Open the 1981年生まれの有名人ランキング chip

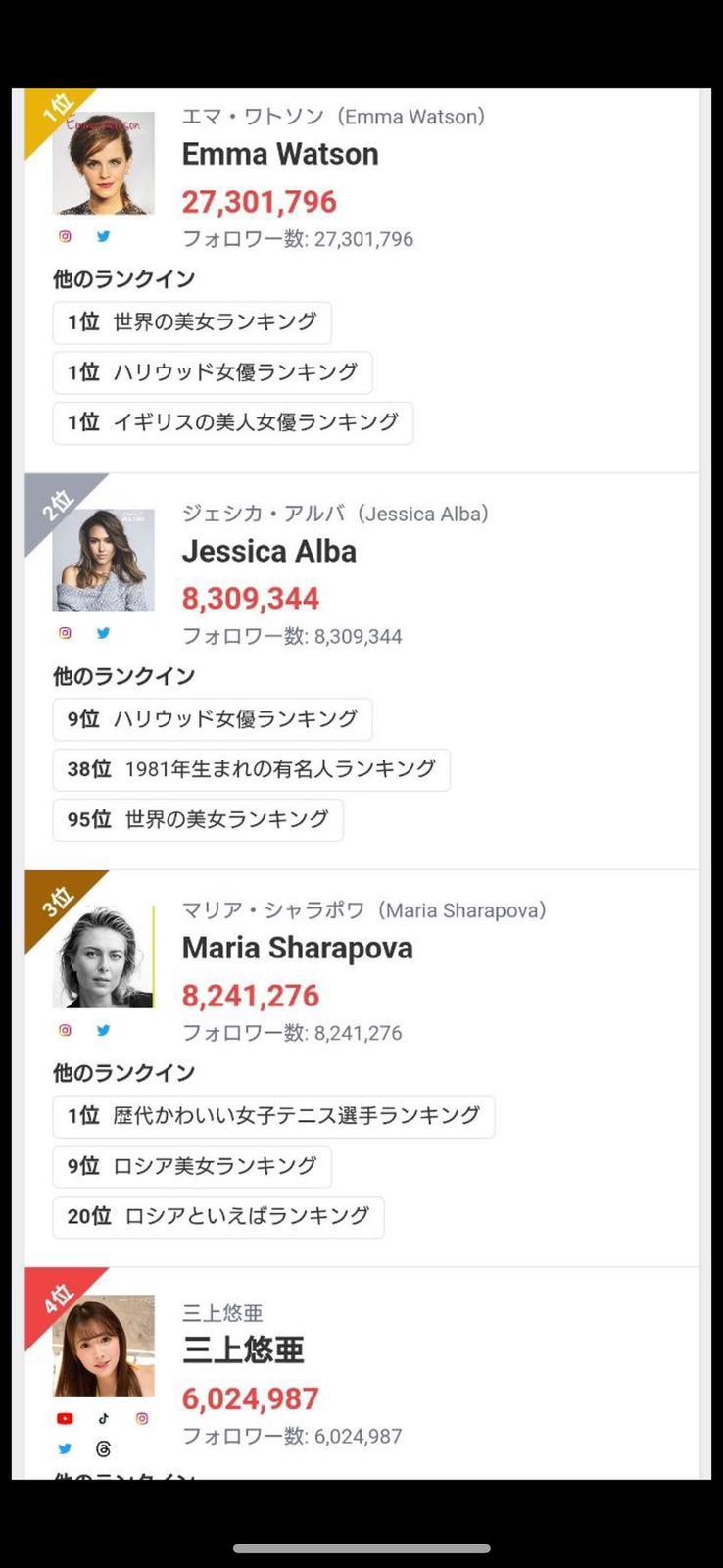(x=251, y=769)
